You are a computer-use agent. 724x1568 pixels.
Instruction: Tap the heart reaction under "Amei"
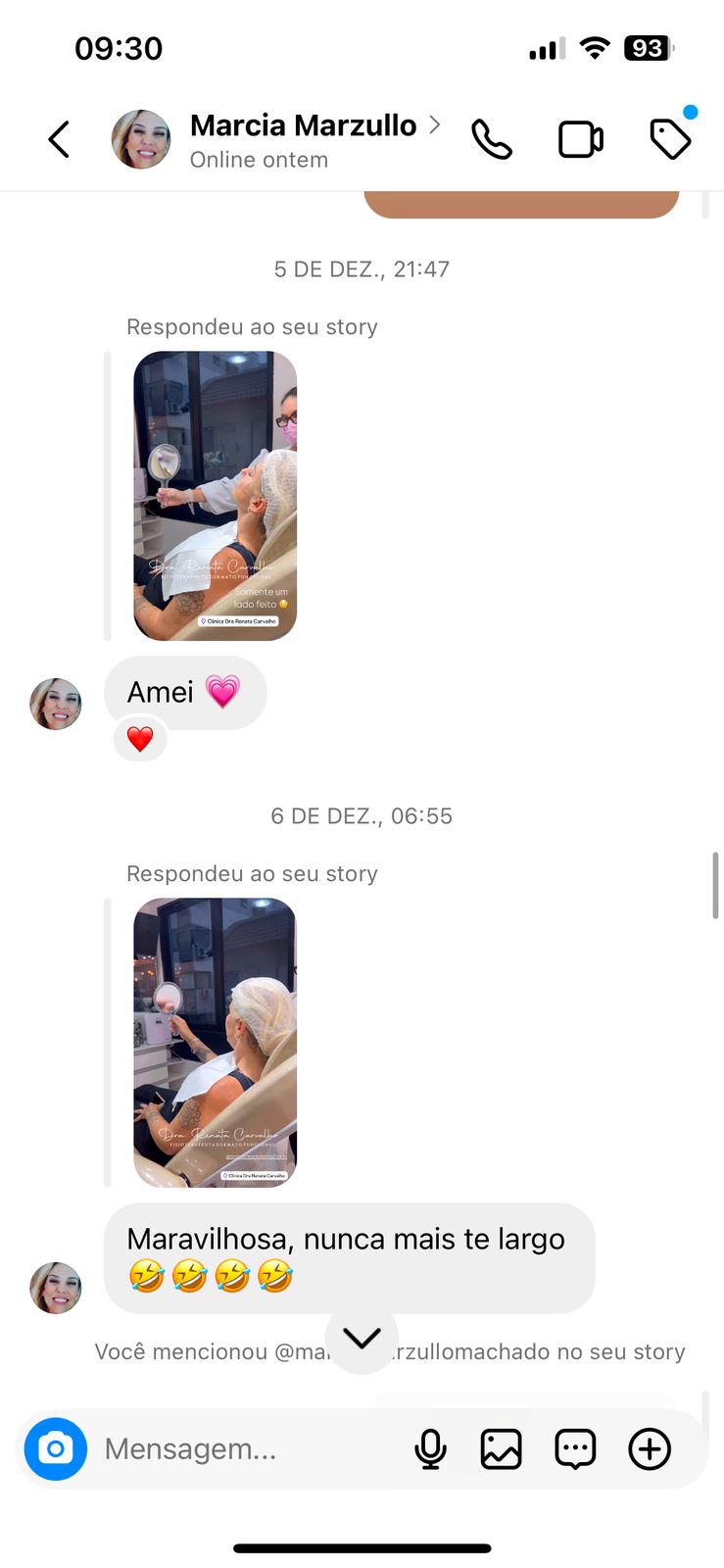(x=140, y=739)
